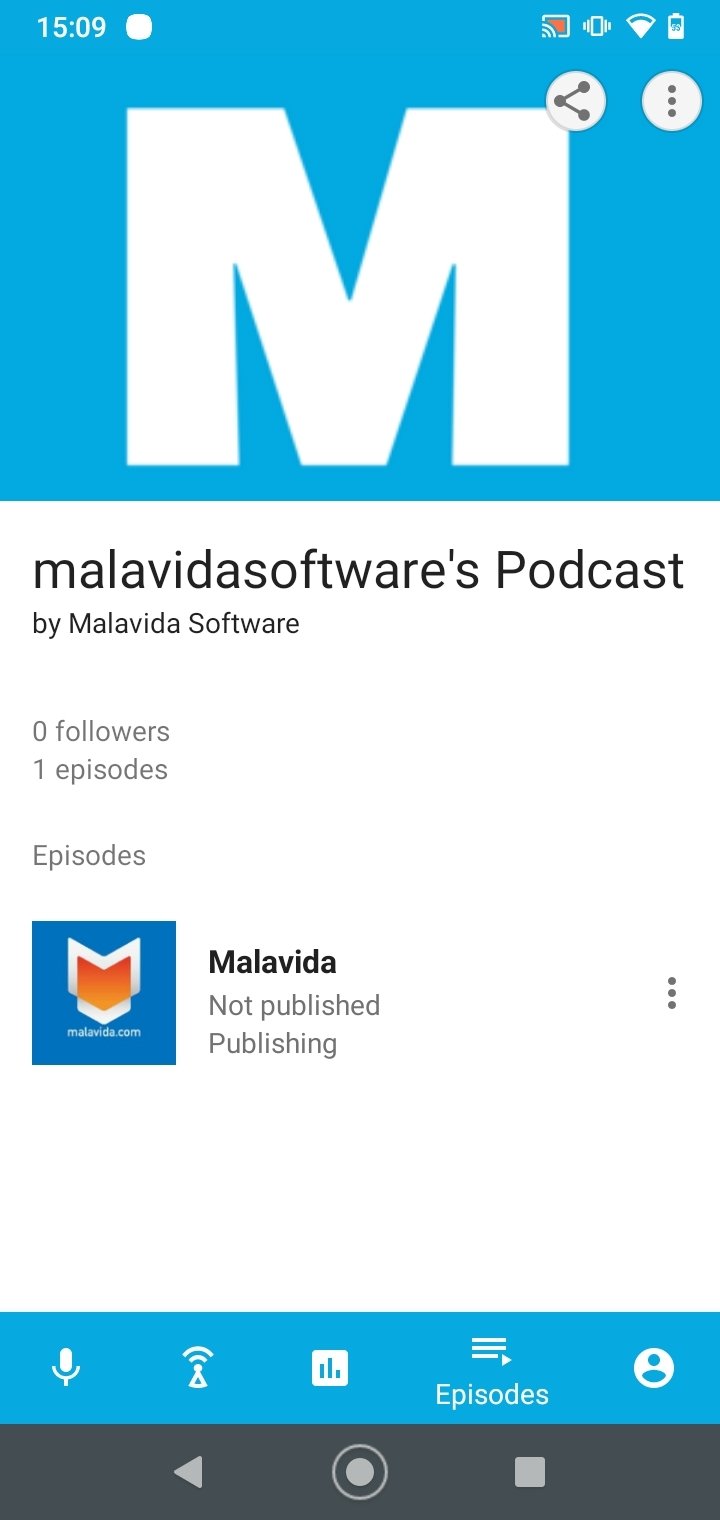Open the live broadcast tab
Image resolution: width=720 pixels, height=1520 pixels.
(x=198, y=1367)
